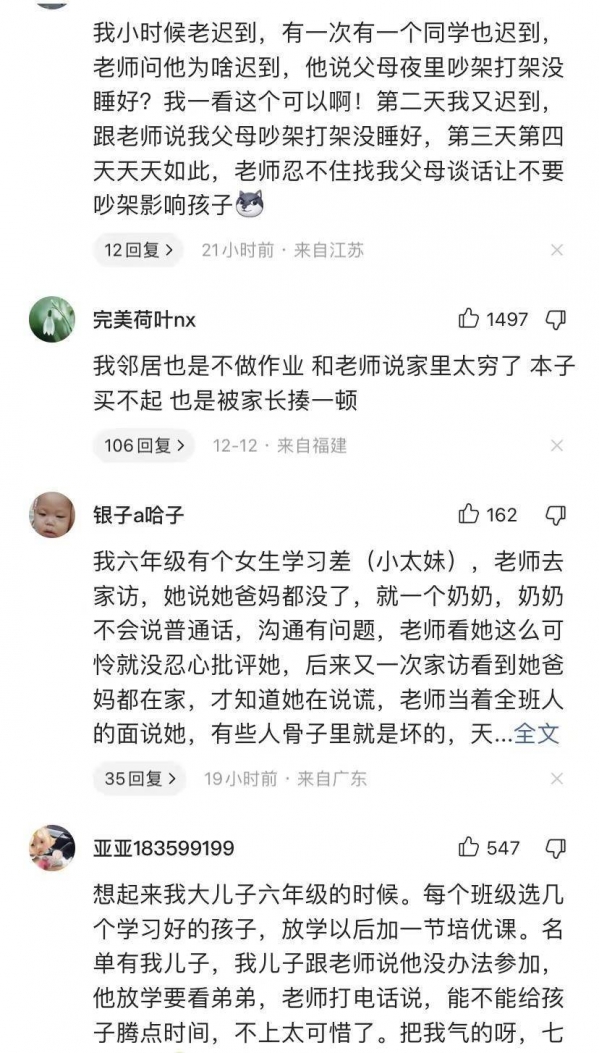The width and height of the screenshot is (600, 1053).
Task: Expand the 12回复 replies on the first comment
Action: (x=138, y=250)
